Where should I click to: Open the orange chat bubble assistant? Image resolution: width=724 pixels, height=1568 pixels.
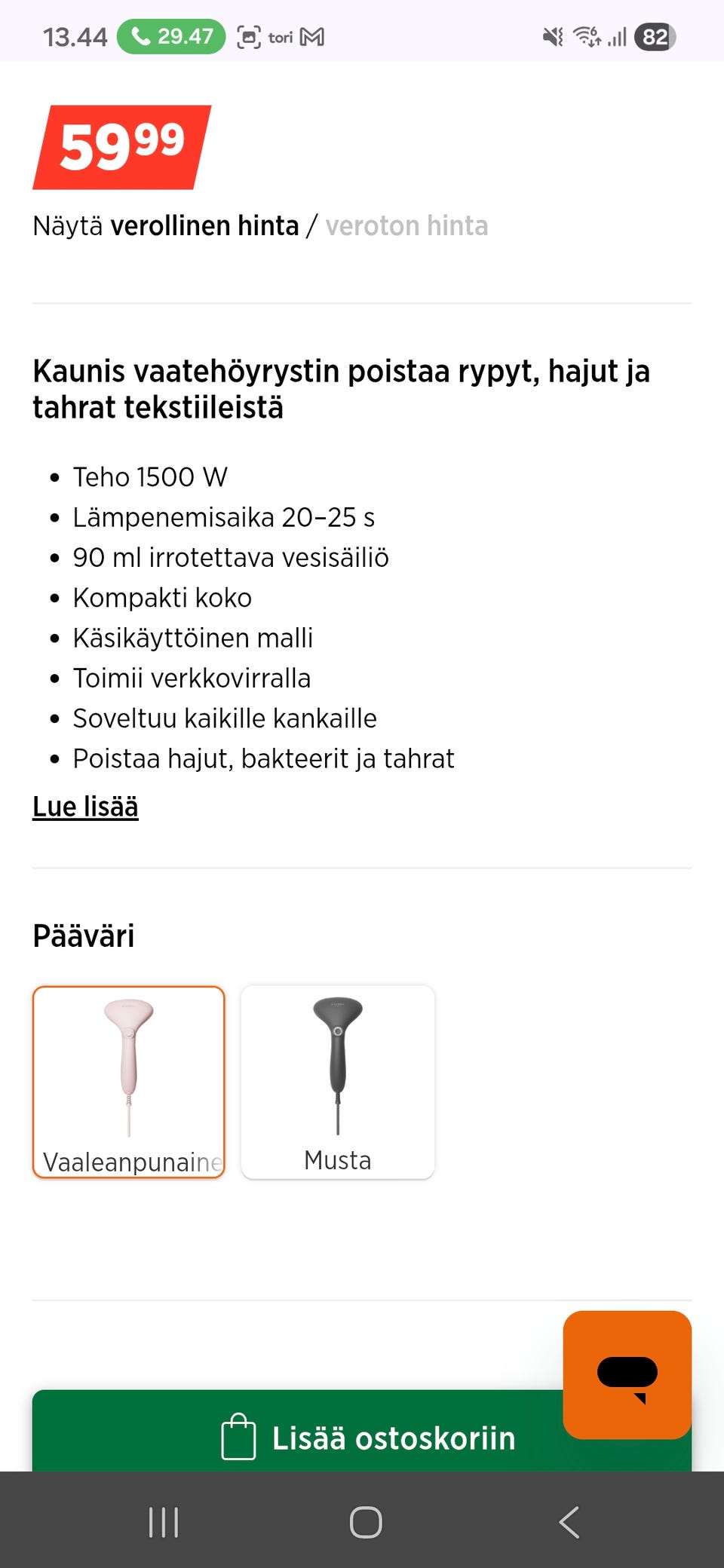626,1374
